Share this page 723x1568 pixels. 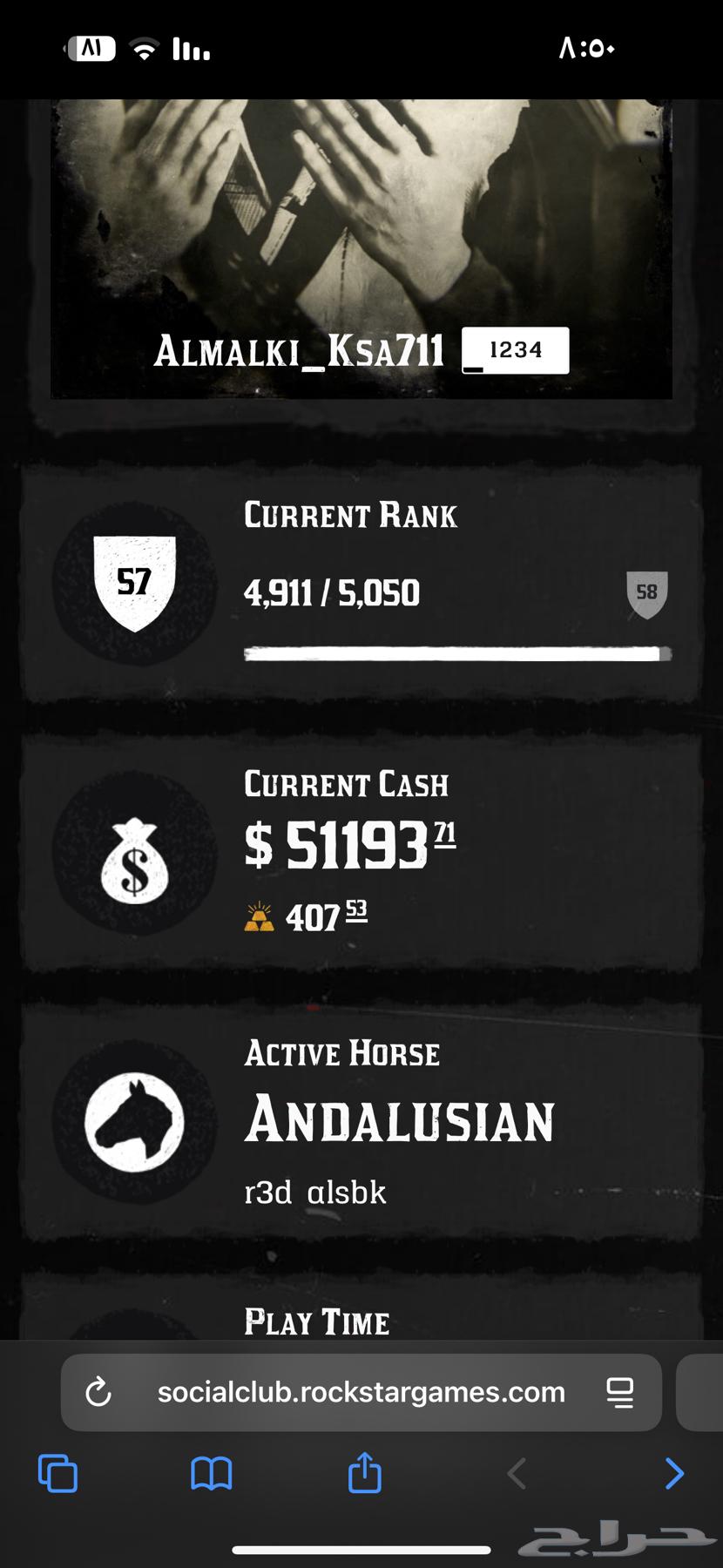pos(364,1473)
